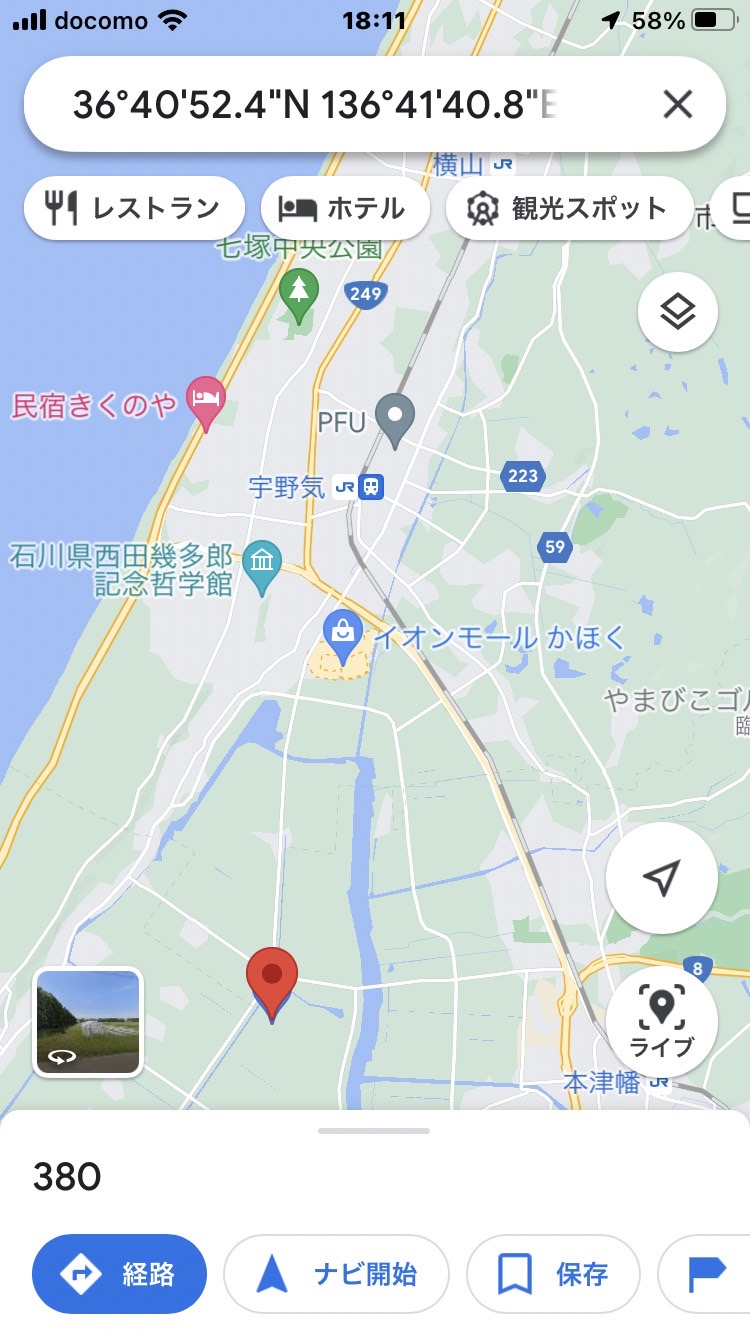Tap the flag button
This screenshot has height=1334, width=750.
point(705,1274)
